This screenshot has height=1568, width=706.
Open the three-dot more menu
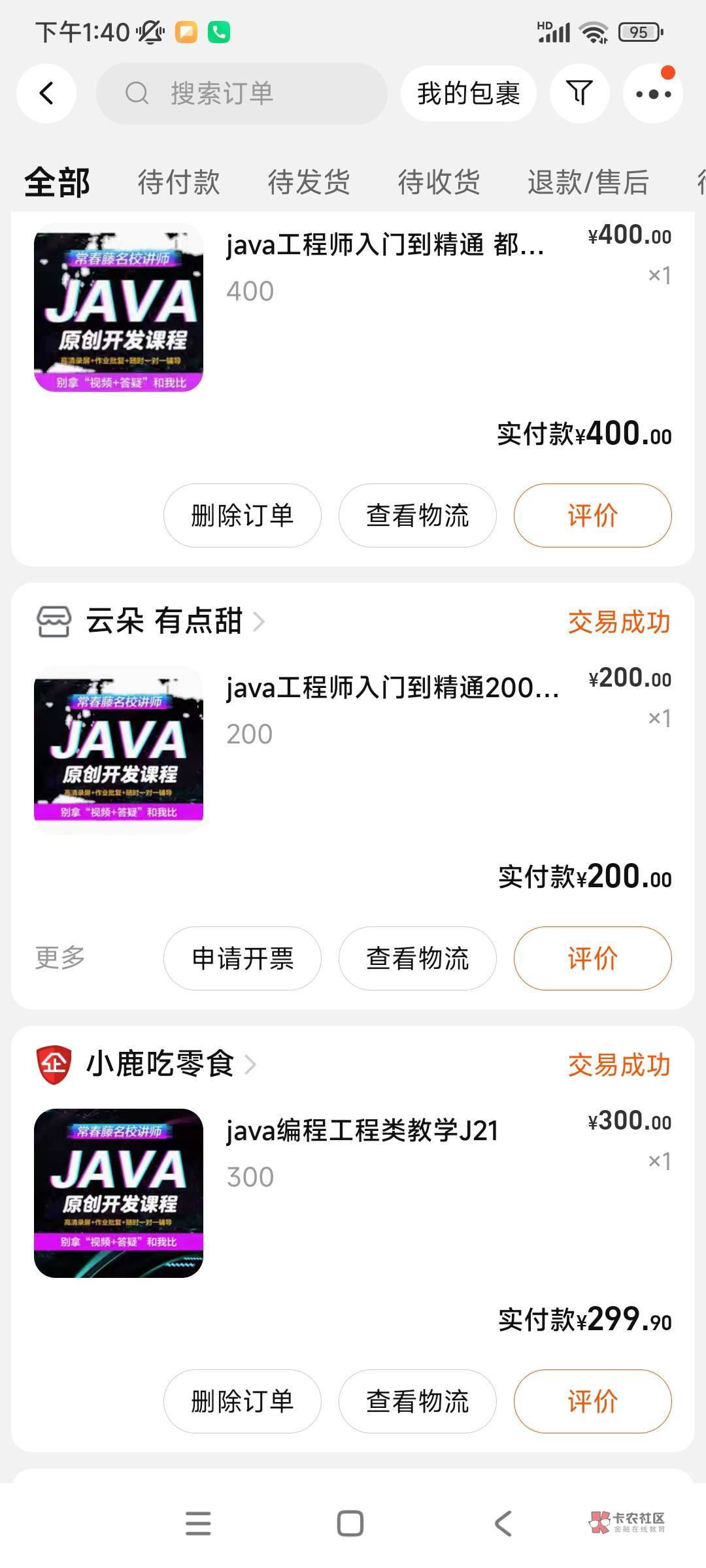pos(652,94)
